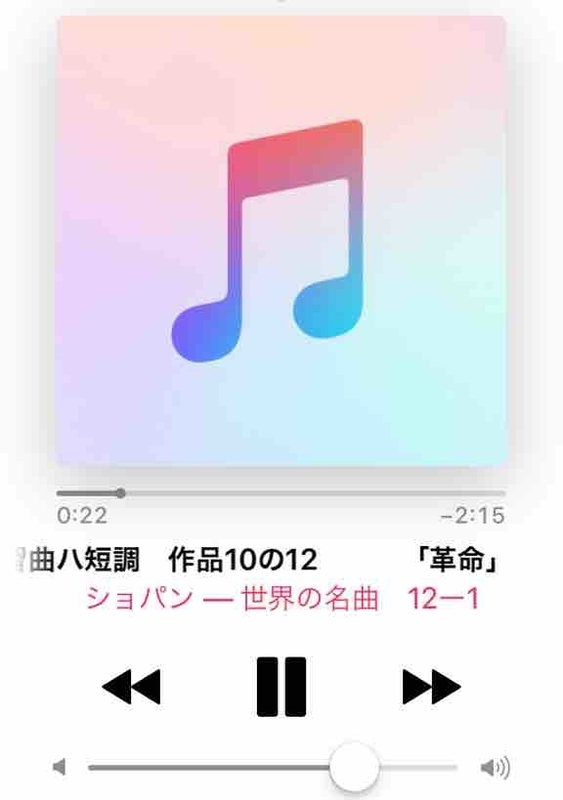
Task: Skip back to the previous track
Action: point(131,687)
